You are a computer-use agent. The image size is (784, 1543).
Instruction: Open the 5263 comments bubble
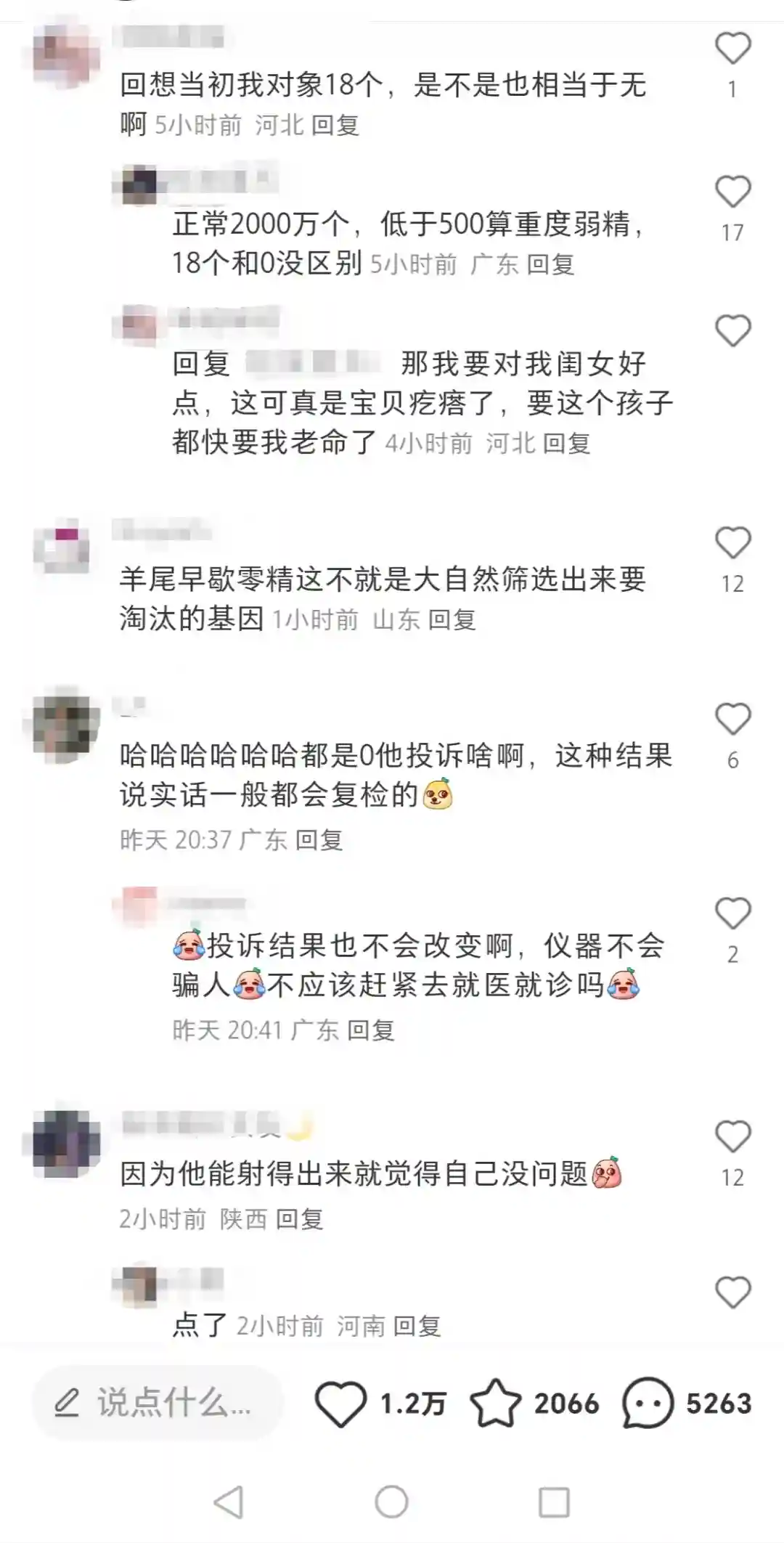pos(648,1403)
